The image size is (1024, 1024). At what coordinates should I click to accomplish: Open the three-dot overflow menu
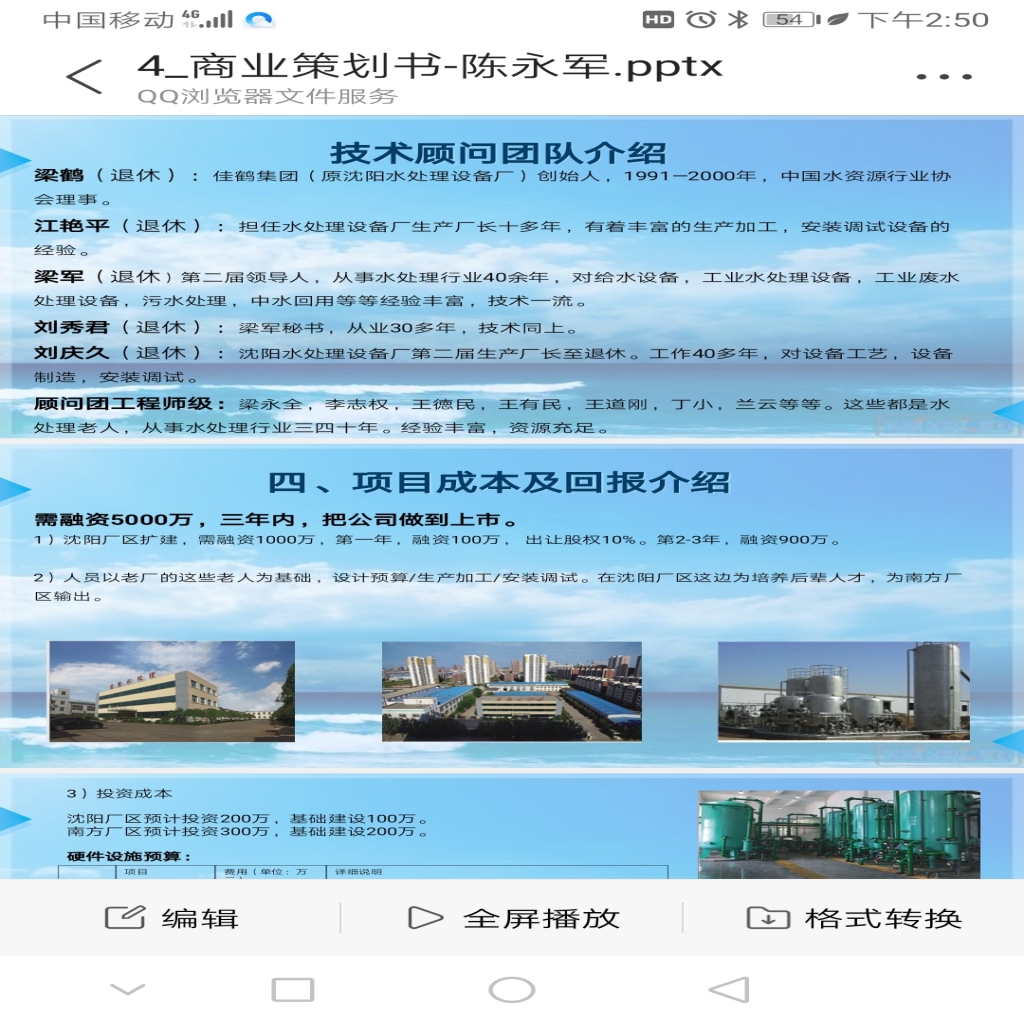tap(944, 77)
